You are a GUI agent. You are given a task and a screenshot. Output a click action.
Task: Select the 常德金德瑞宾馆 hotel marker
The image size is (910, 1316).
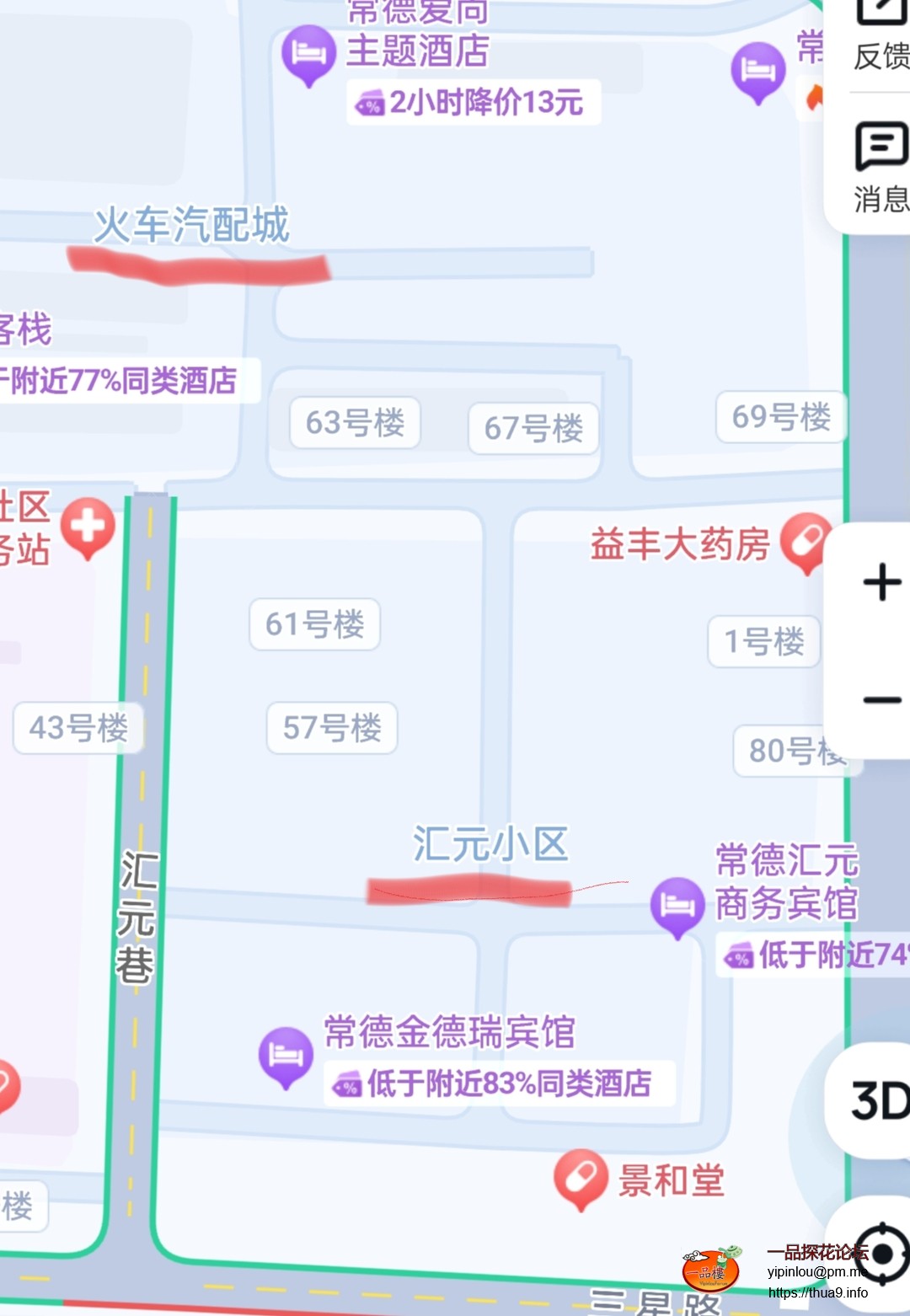coord(286,1054)
